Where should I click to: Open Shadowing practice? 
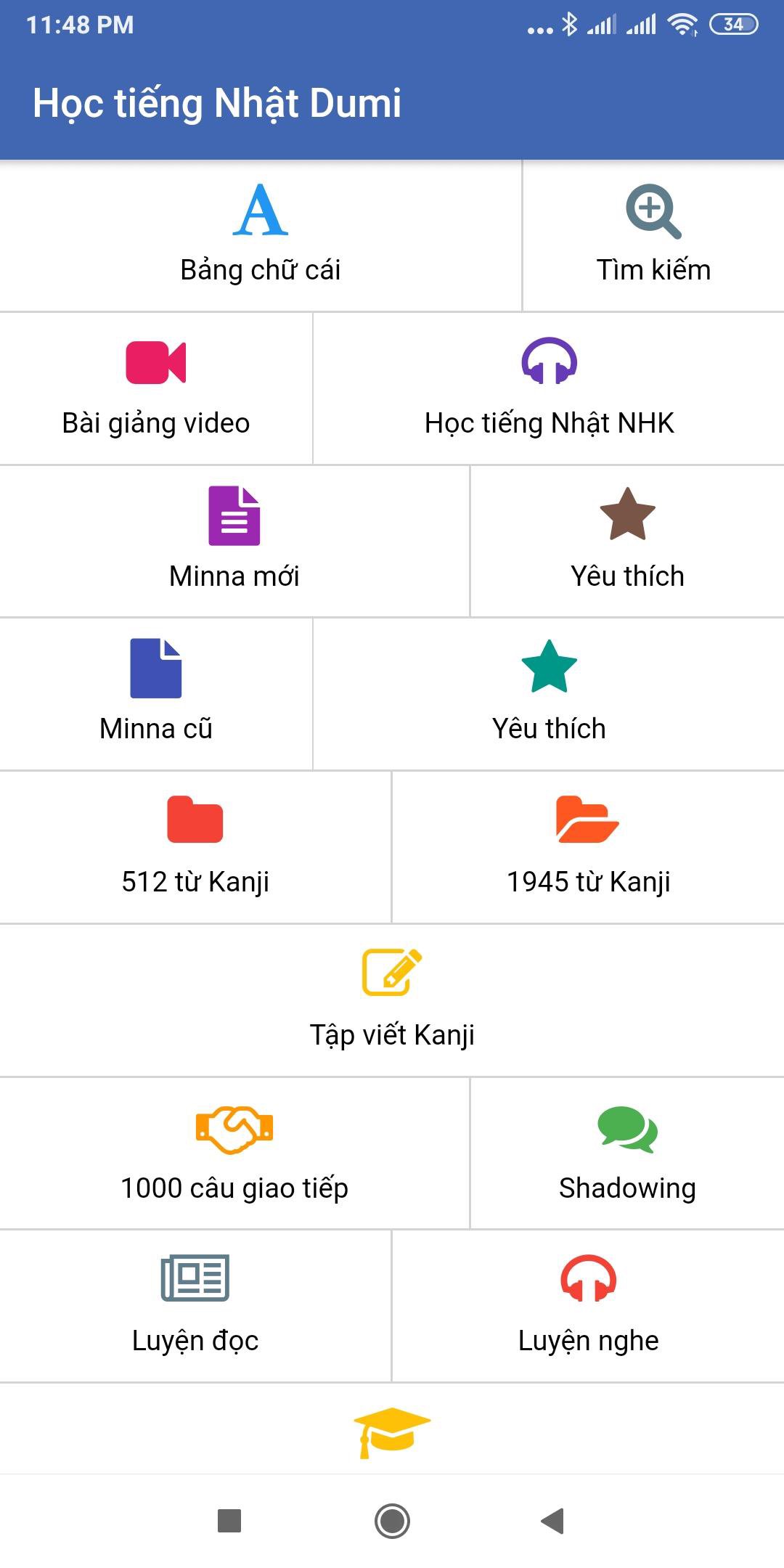point(627,1154)
